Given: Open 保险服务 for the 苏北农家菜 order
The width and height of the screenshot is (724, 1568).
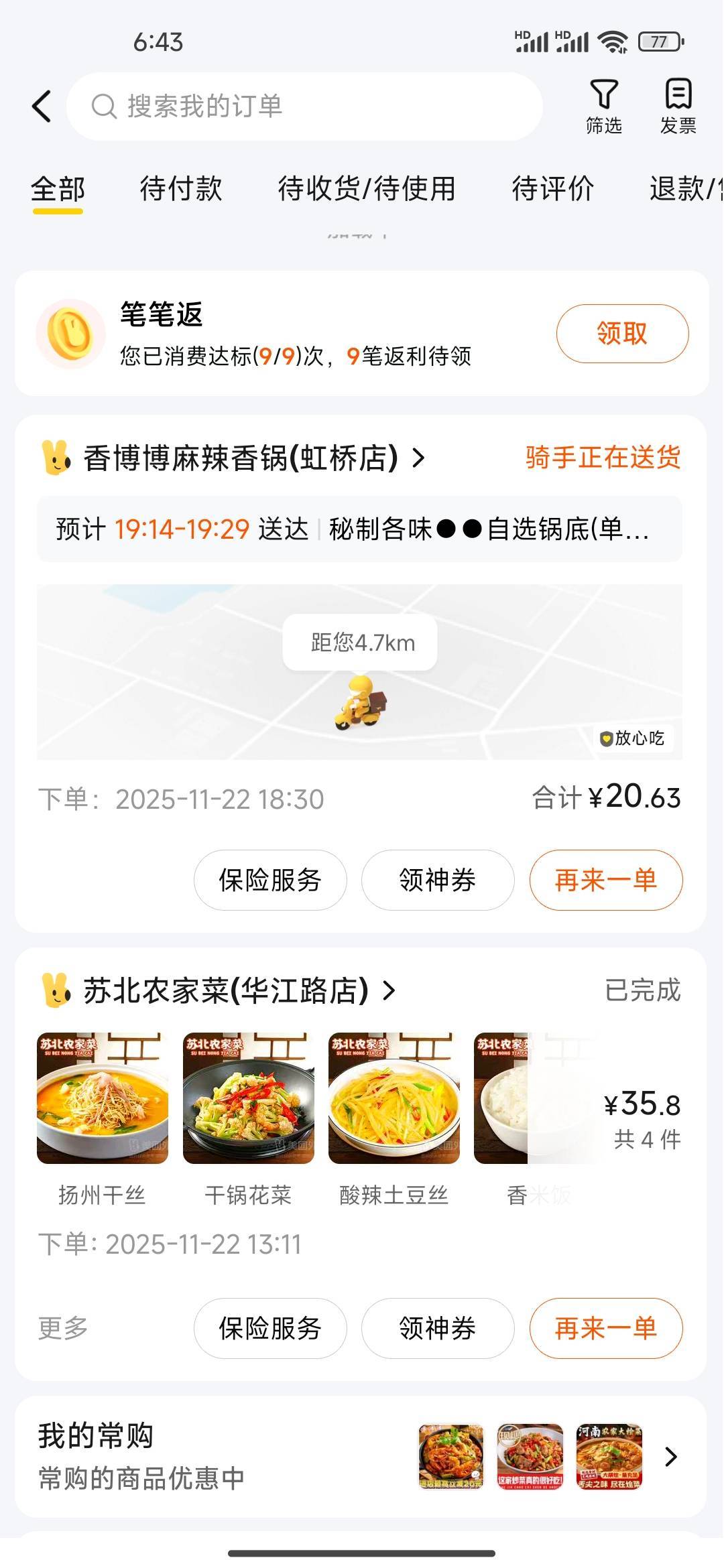Looking at the screenshot, I should point(270,1328).
